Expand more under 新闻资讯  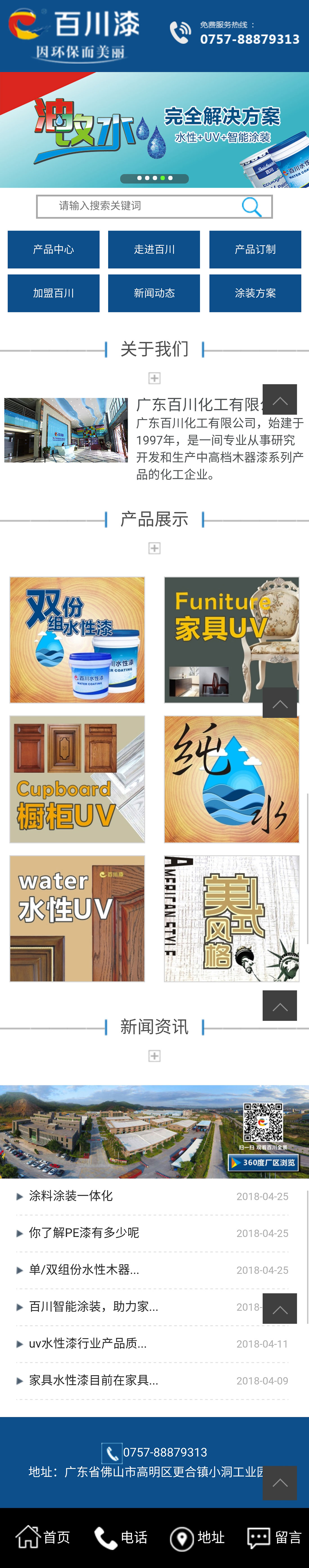coord(155,1056)
